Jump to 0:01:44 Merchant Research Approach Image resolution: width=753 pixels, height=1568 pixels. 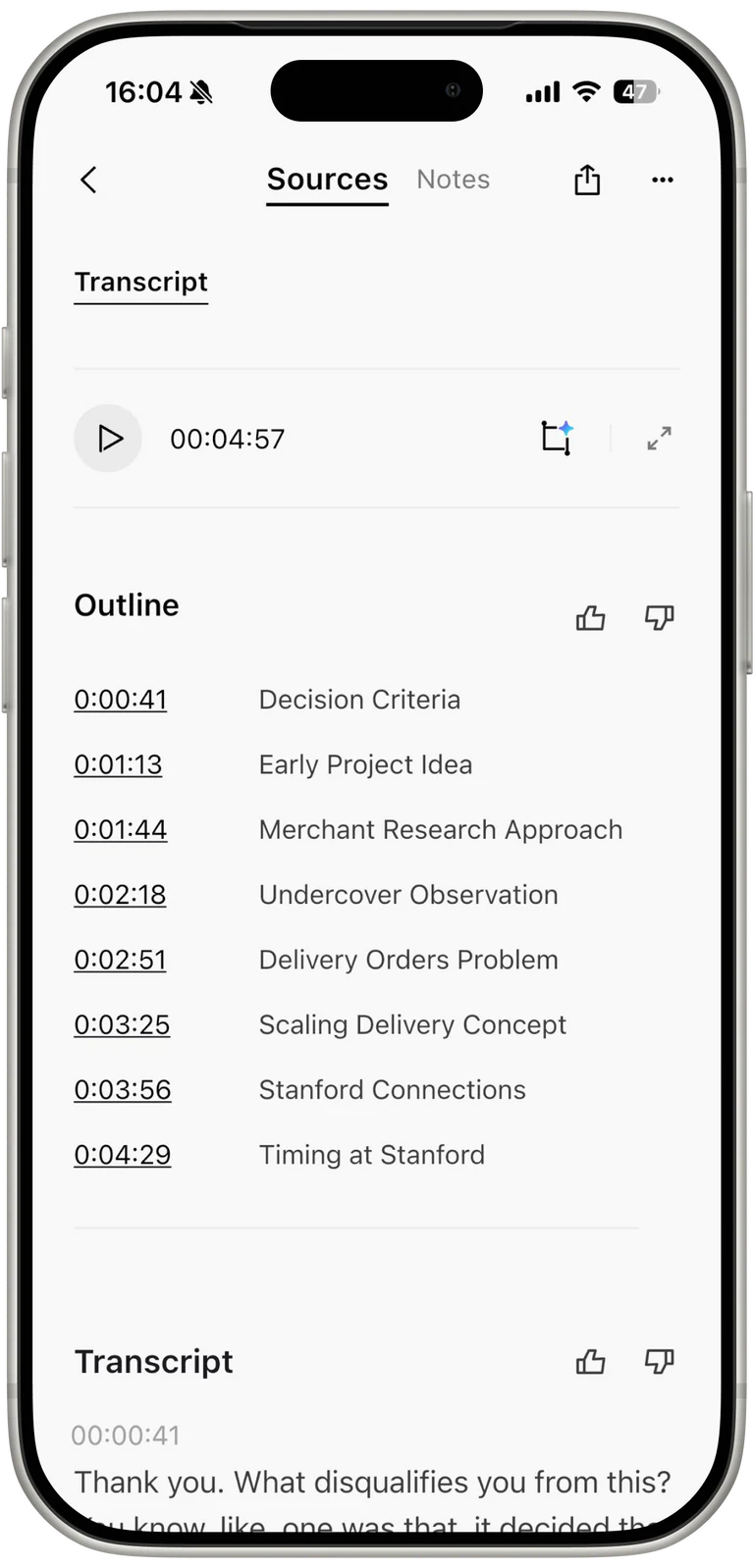click(x=121, y=829)
